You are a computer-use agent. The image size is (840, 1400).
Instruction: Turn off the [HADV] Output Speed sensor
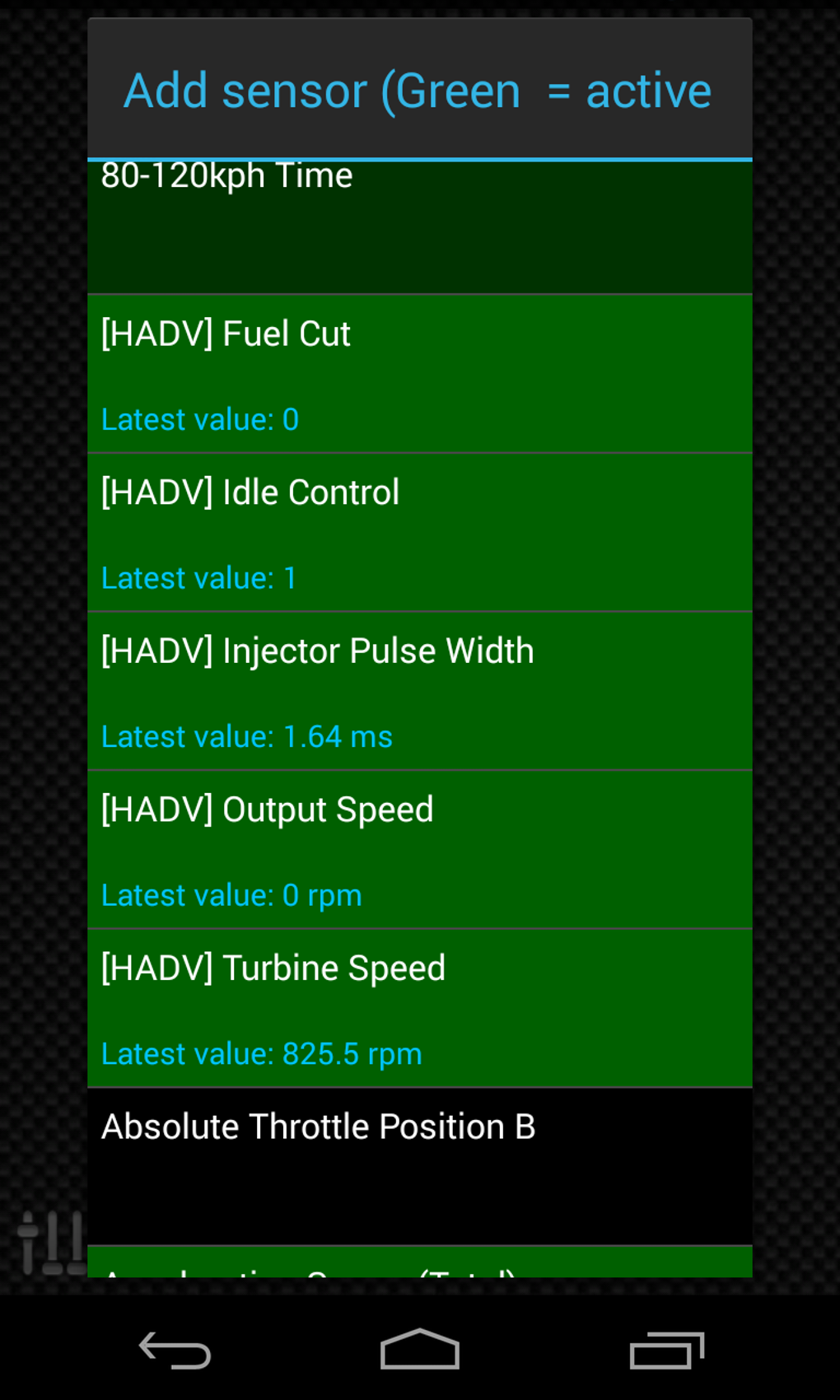[x=419, y=848]
